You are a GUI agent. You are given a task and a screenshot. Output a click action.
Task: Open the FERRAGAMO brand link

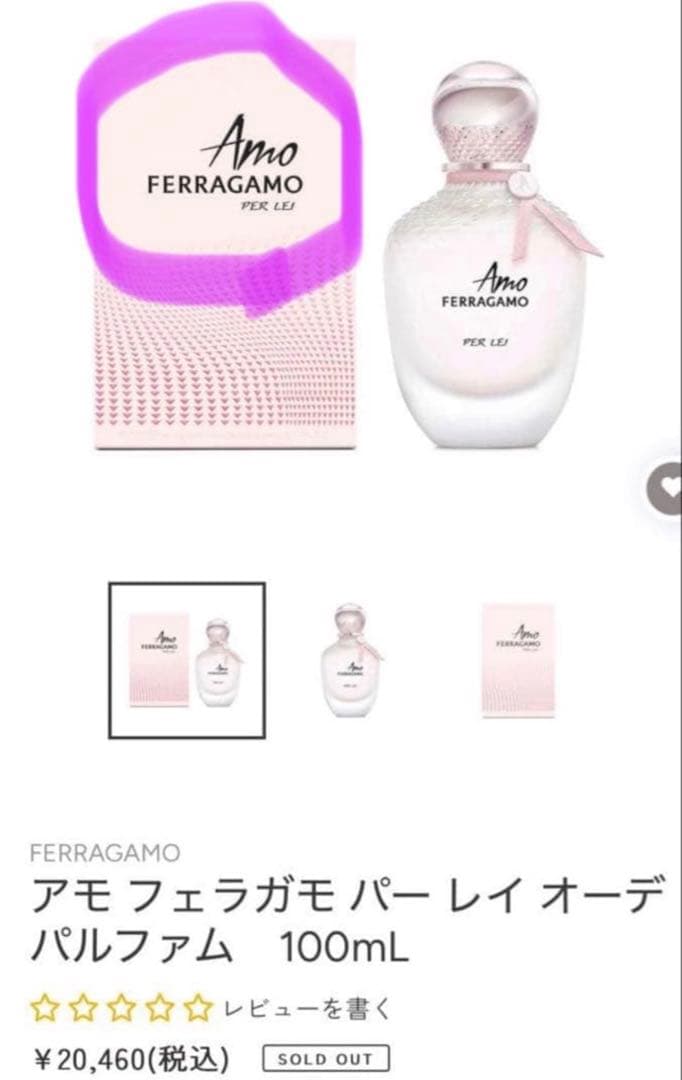[x=105, y=853]
